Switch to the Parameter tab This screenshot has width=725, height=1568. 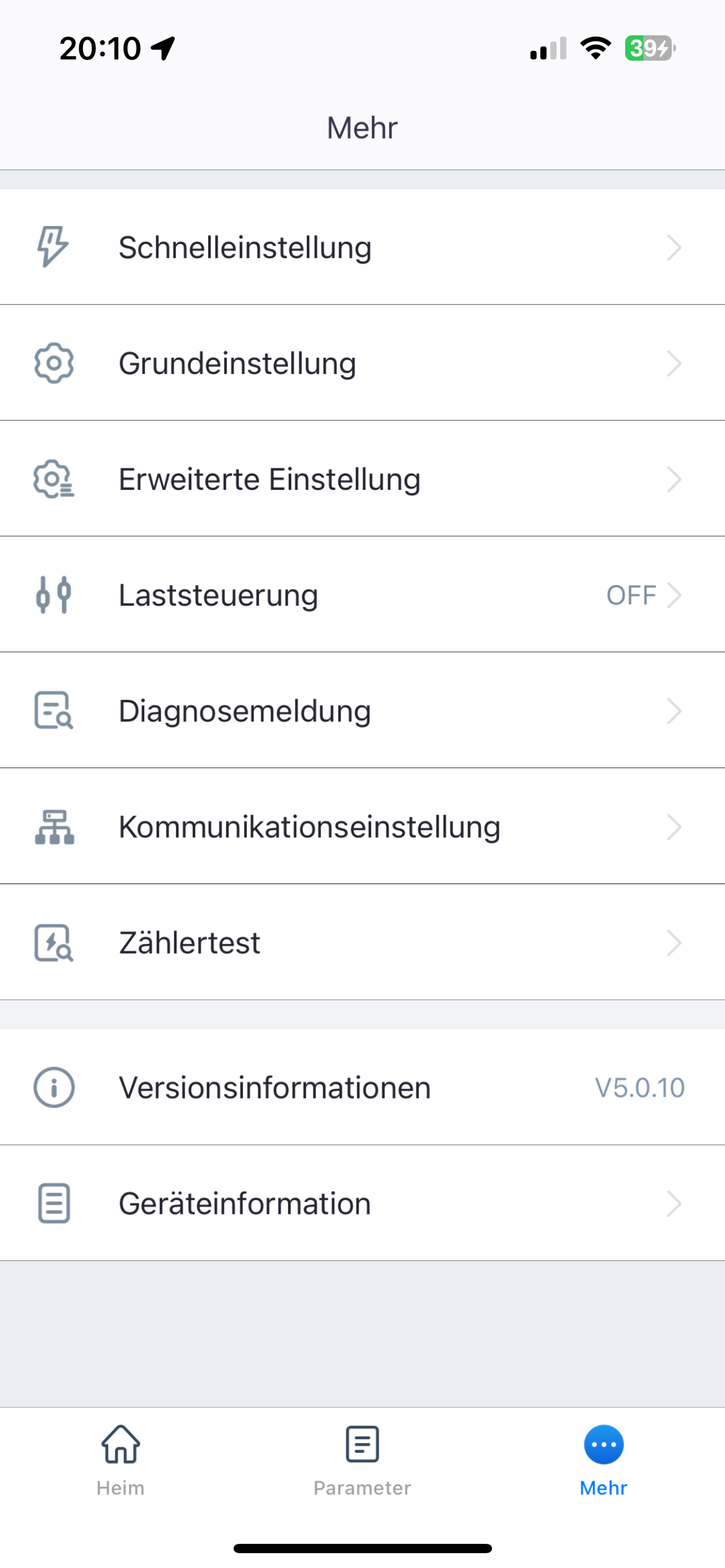(362, 1460)
